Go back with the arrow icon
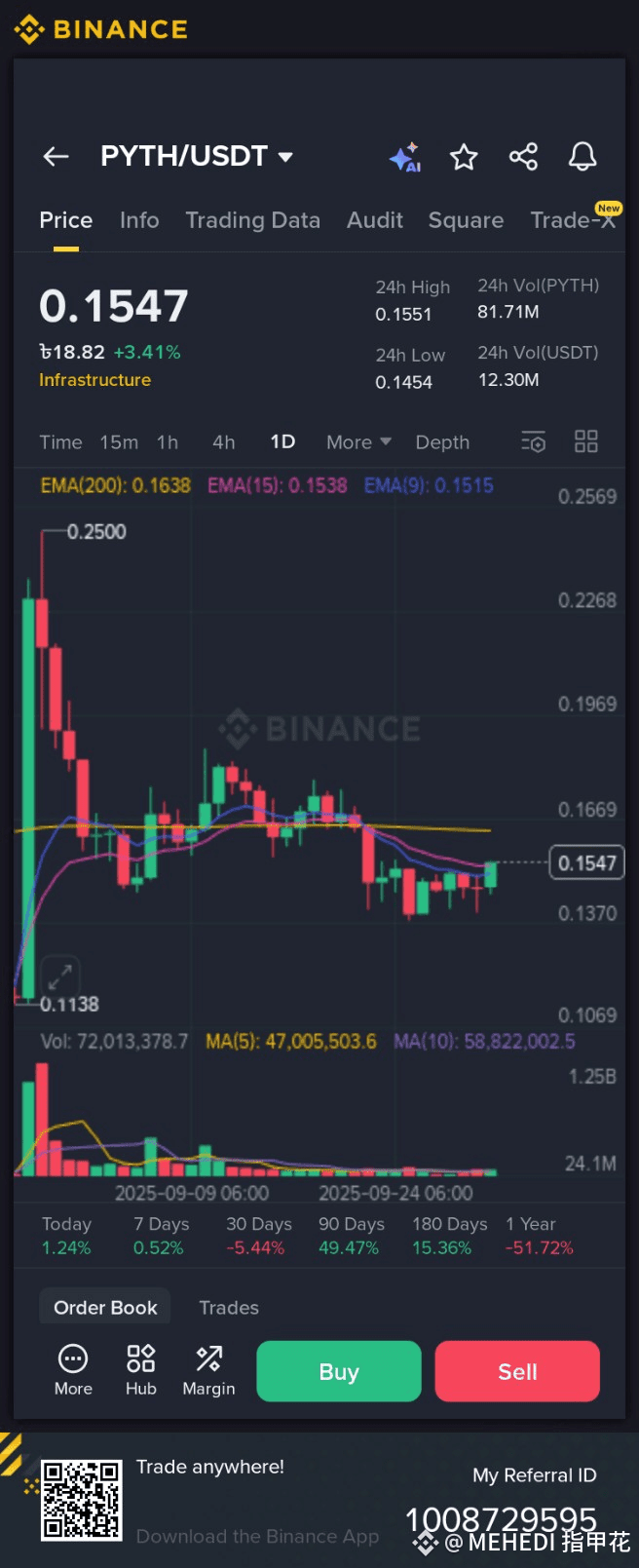The height and width of the screenshot is (1568, 639). [56, 156]
